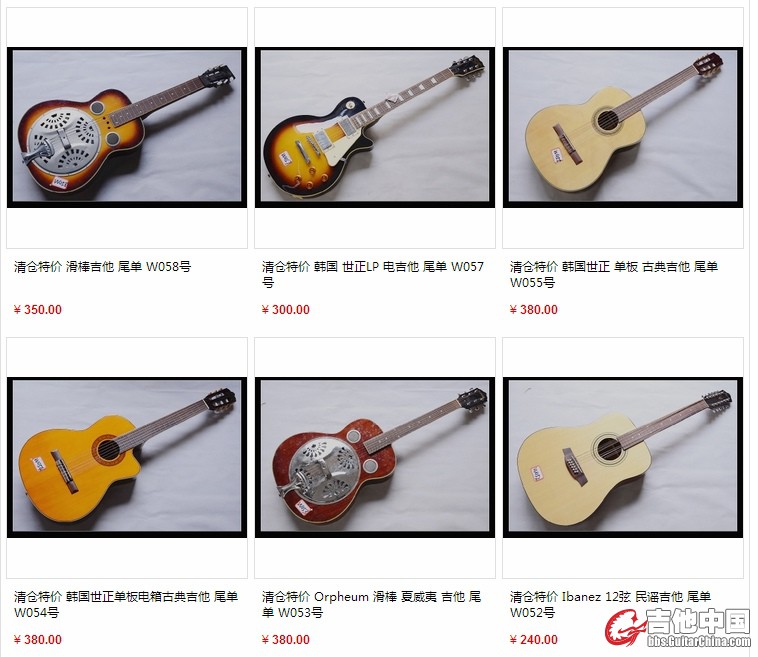This screenshot has width=758, height=657.
Task: Tap the title link for 世正LP 电吉他 W057
Action: (372, 267)
